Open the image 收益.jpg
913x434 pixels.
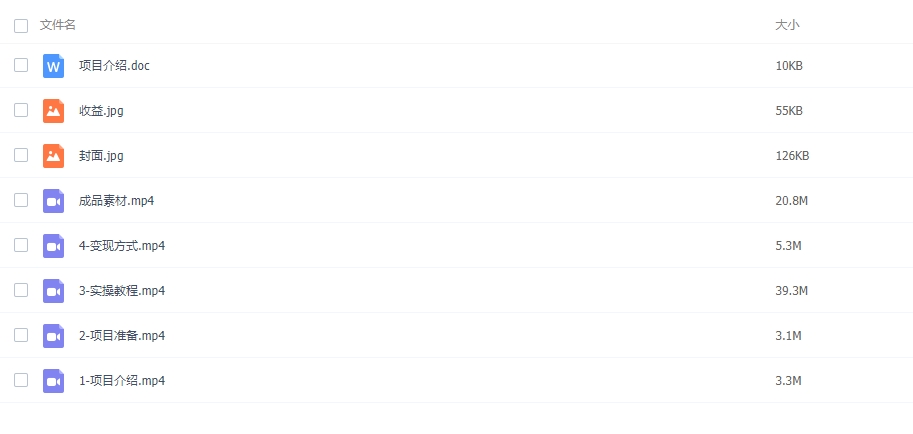point(101,111)
